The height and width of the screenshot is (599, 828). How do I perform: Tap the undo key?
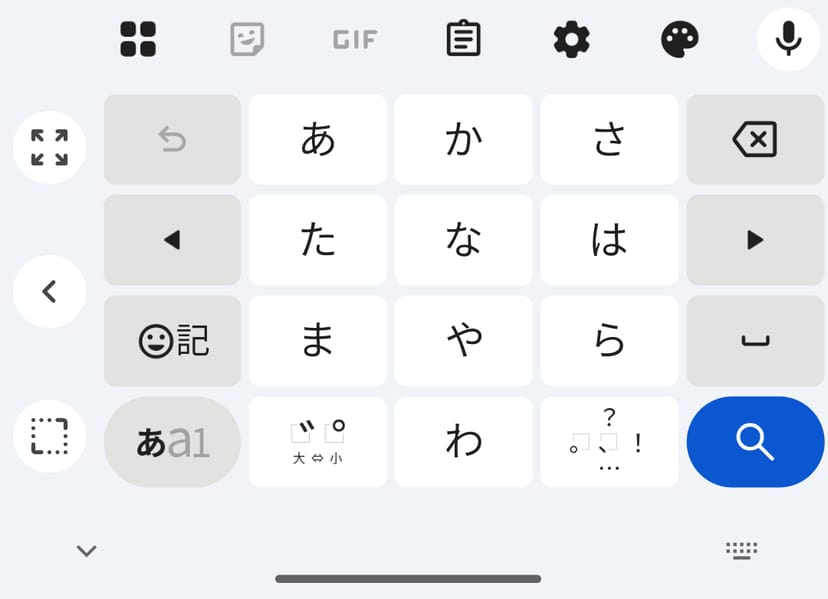pyautogui.click(x=172, y=140)
